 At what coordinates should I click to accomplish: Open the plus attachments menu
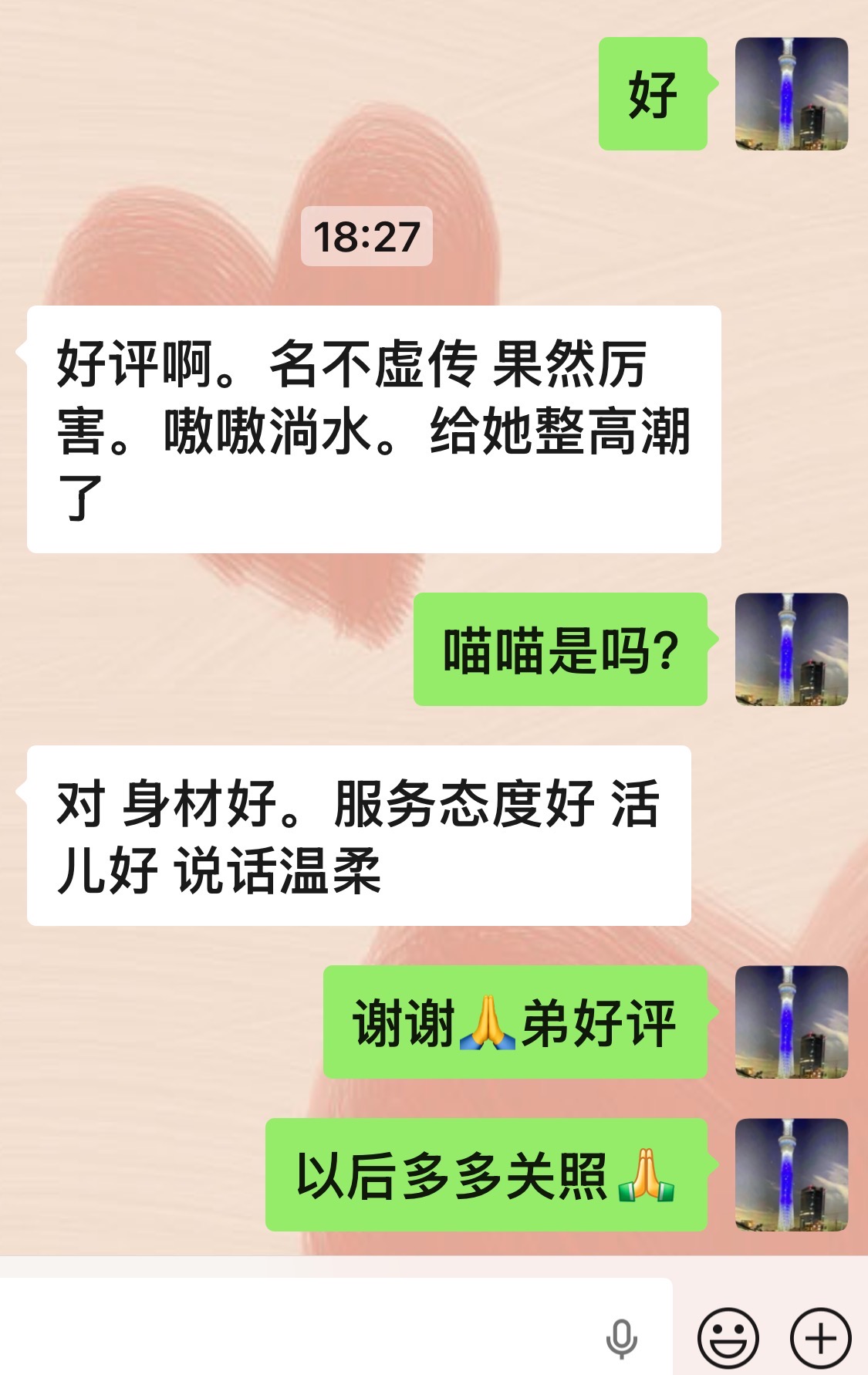point(820,1338)
